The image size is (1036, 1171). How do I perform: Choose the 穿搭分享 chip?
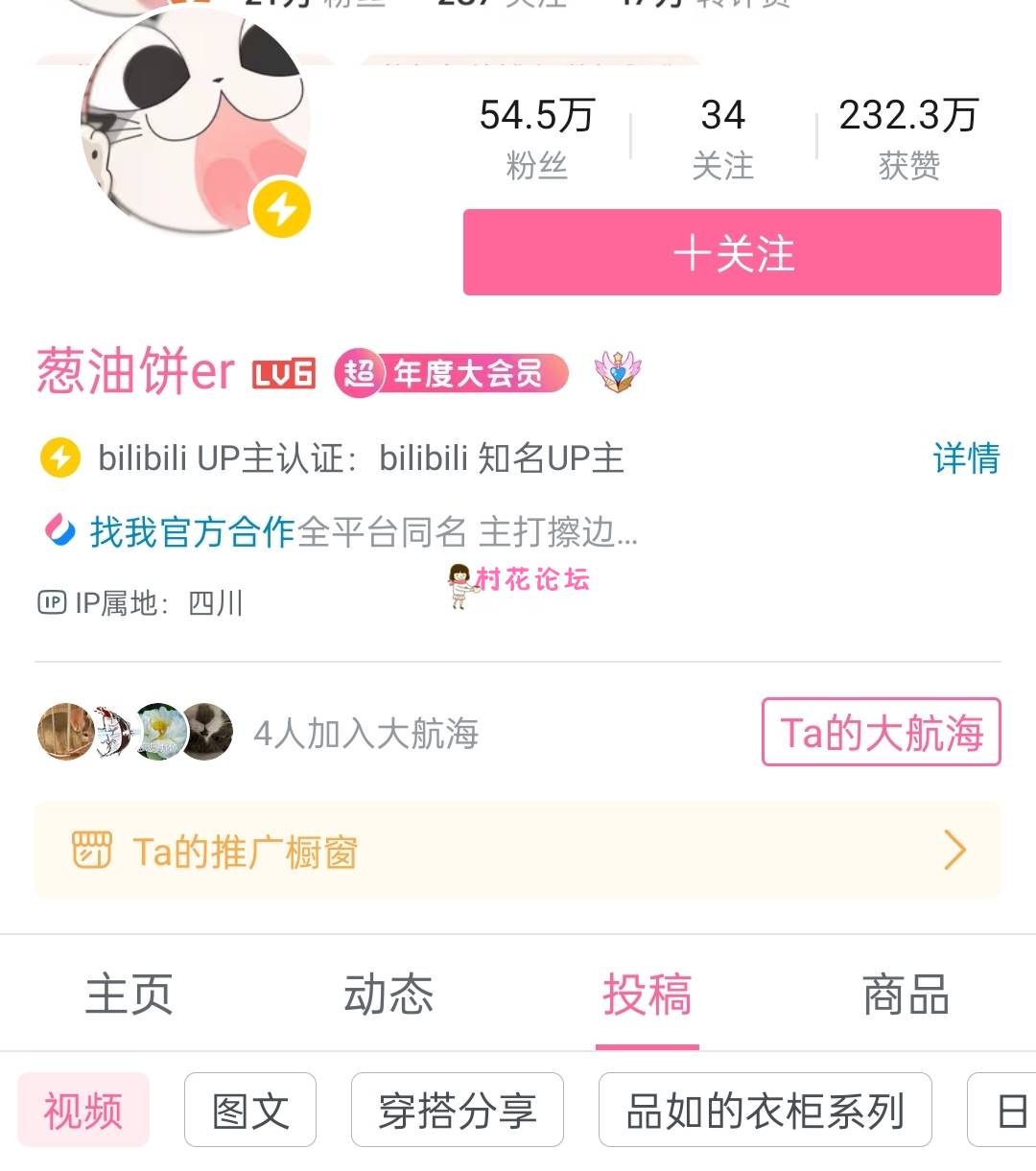click(457, 1111)
